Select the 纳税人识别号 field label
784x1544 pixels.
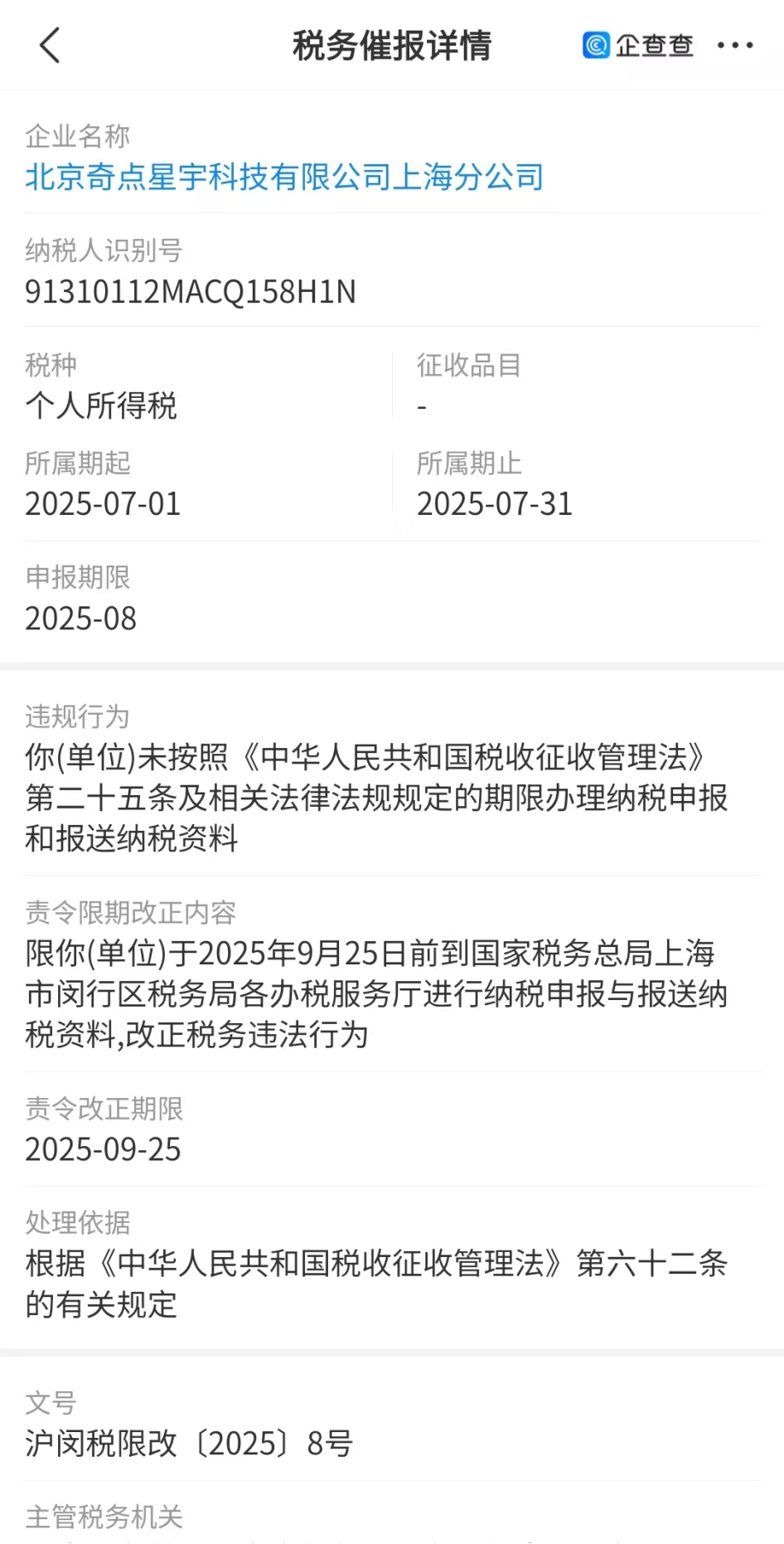104,251
